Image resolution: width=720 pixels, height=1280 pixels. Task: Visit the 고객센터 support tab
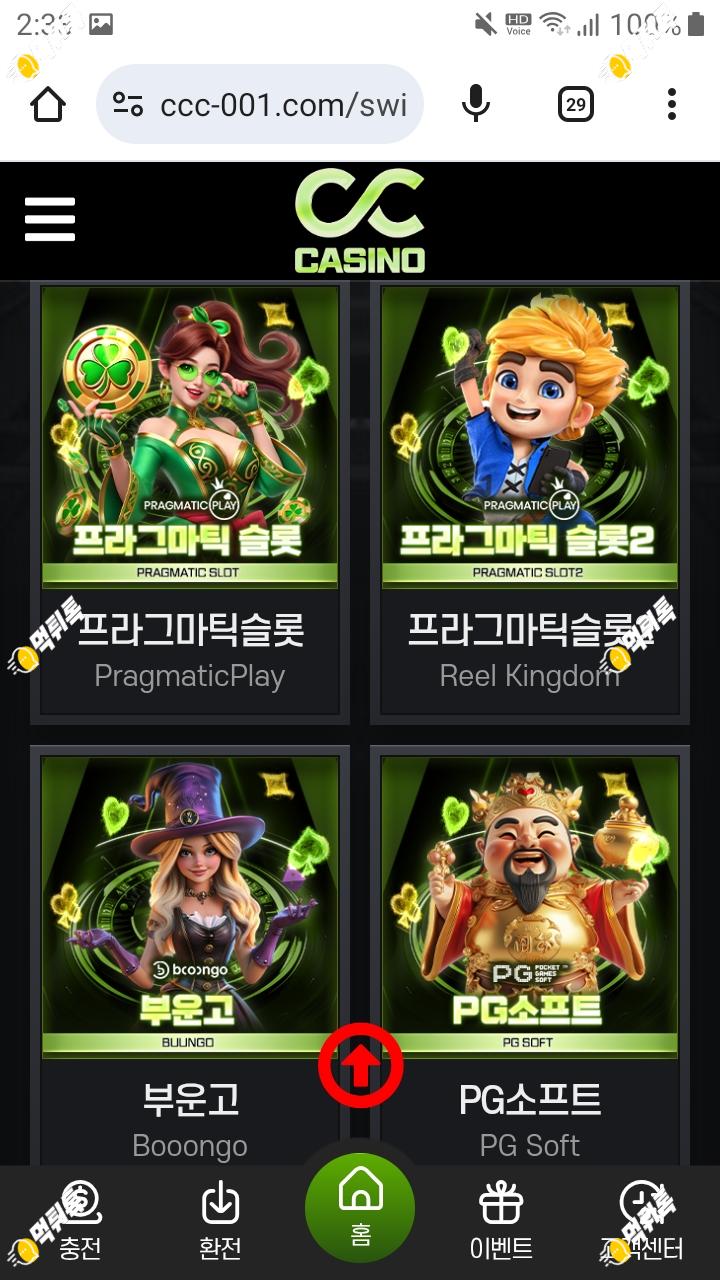[640, 1222]
